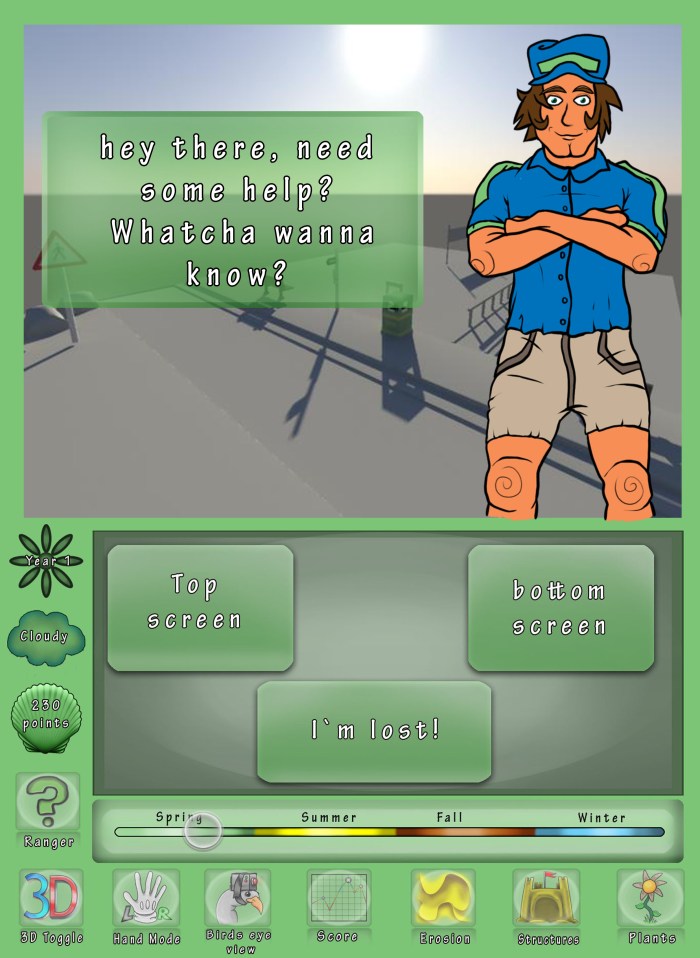The height and width of the screenshot is (958, 700).
Task: Switch view with 3D Toggle
Action: click(51, 899)
